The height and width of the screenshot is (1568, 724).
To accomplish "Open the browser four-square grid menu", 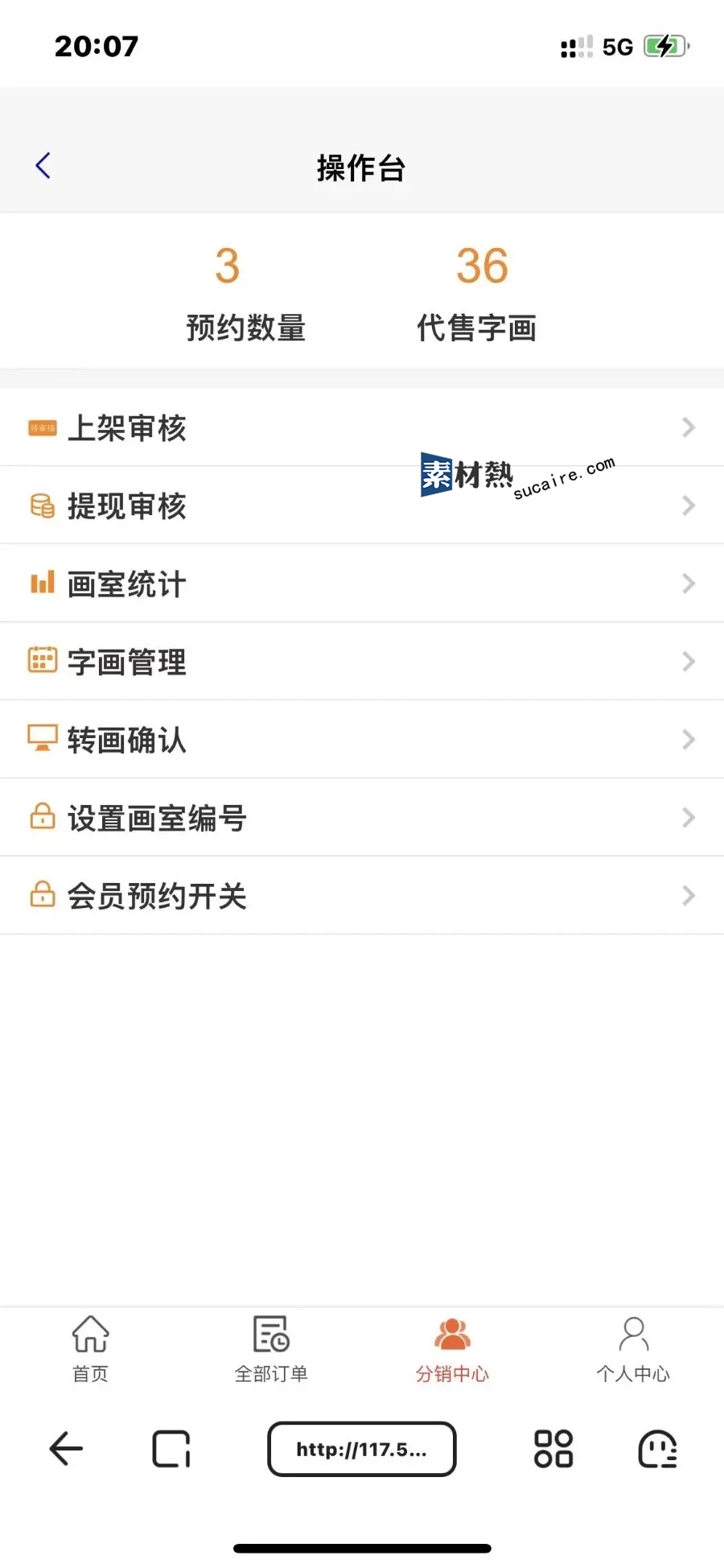I will (553, 1449).
